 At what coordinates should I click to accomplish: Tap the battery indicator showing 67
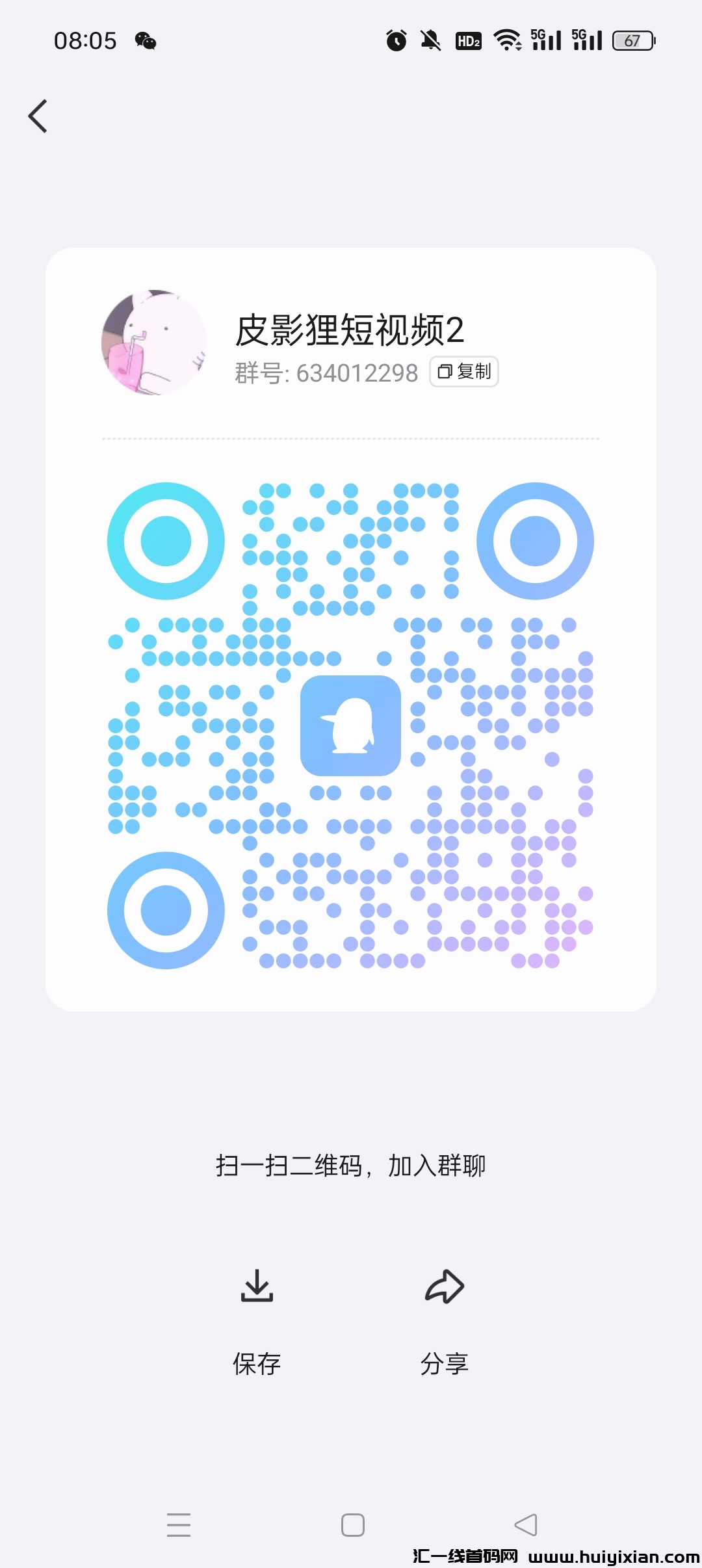(631, 40)
